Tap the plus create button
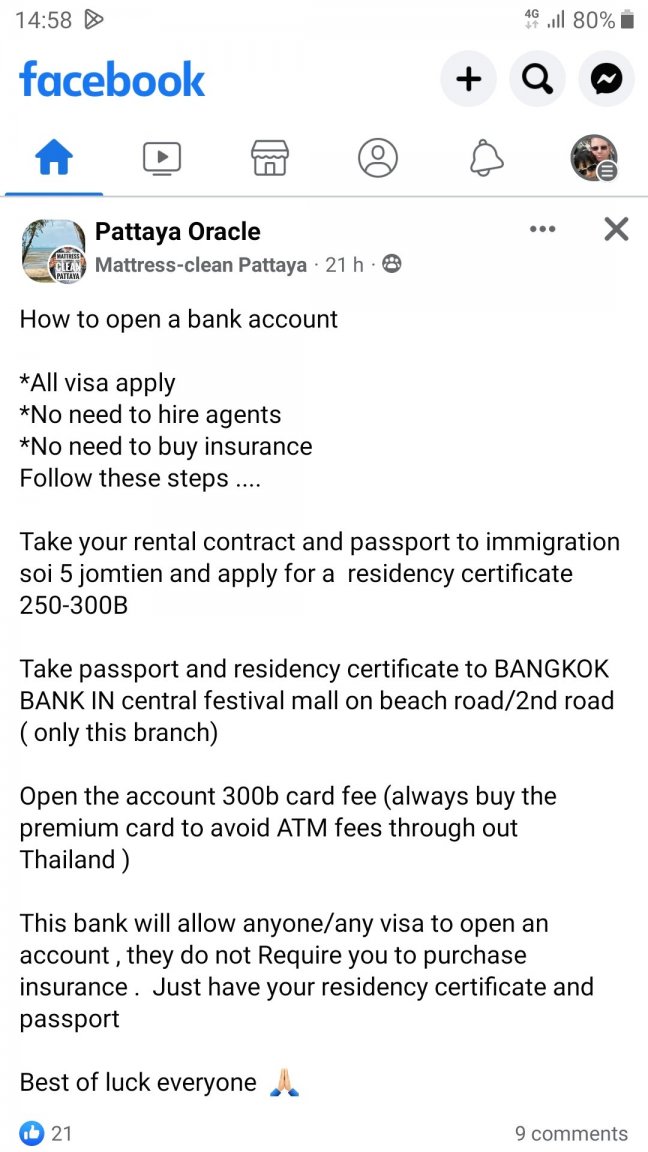 click(468, 79)
